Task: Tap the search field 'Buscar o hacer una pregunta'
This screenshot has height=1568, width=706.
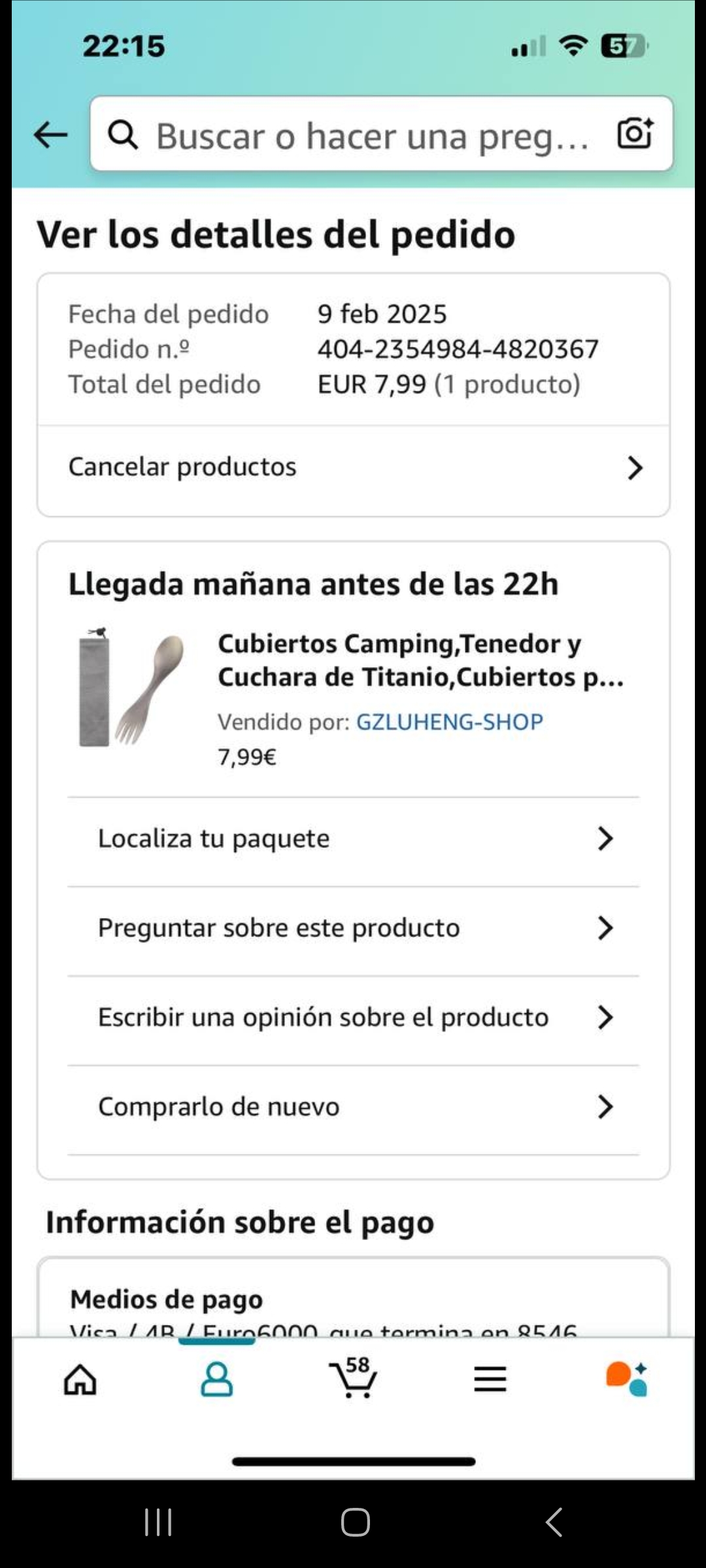Action: [x=371, y=135]
